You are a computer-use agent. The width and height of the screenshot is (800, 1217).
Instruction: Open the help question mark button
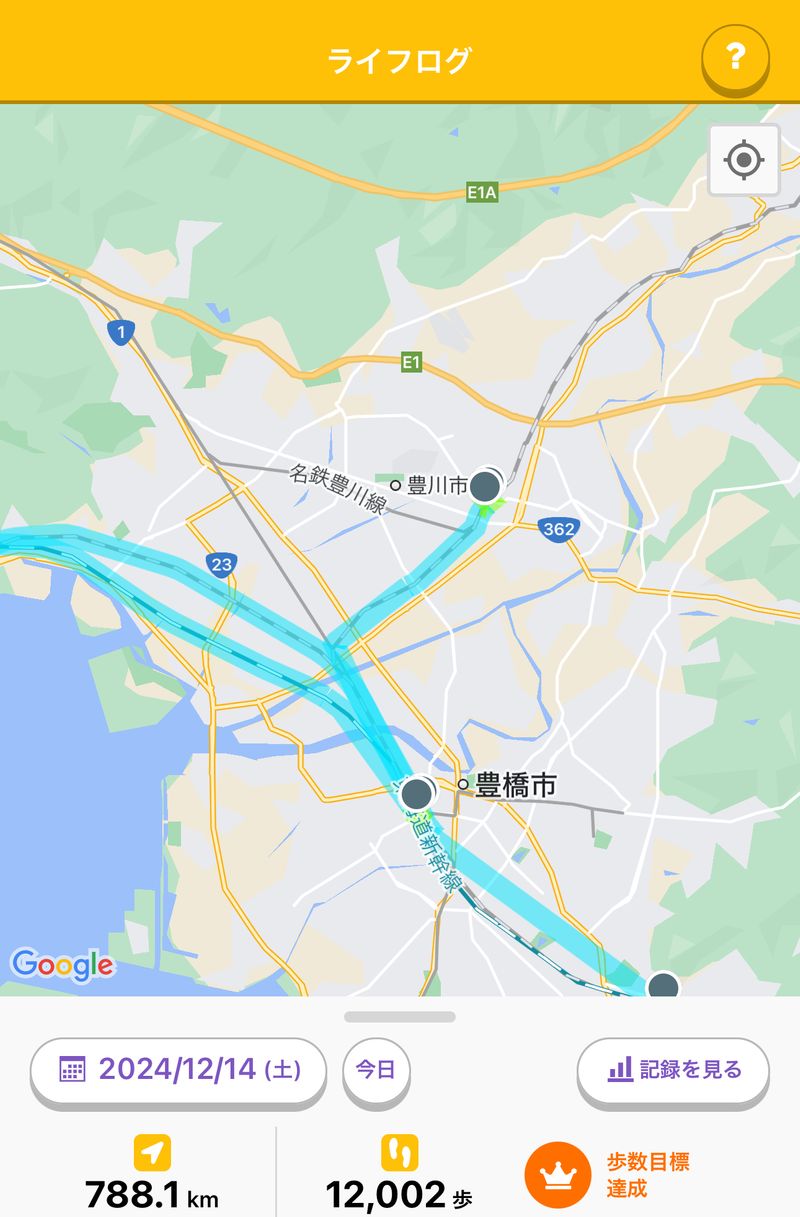(x=735, y=58)
